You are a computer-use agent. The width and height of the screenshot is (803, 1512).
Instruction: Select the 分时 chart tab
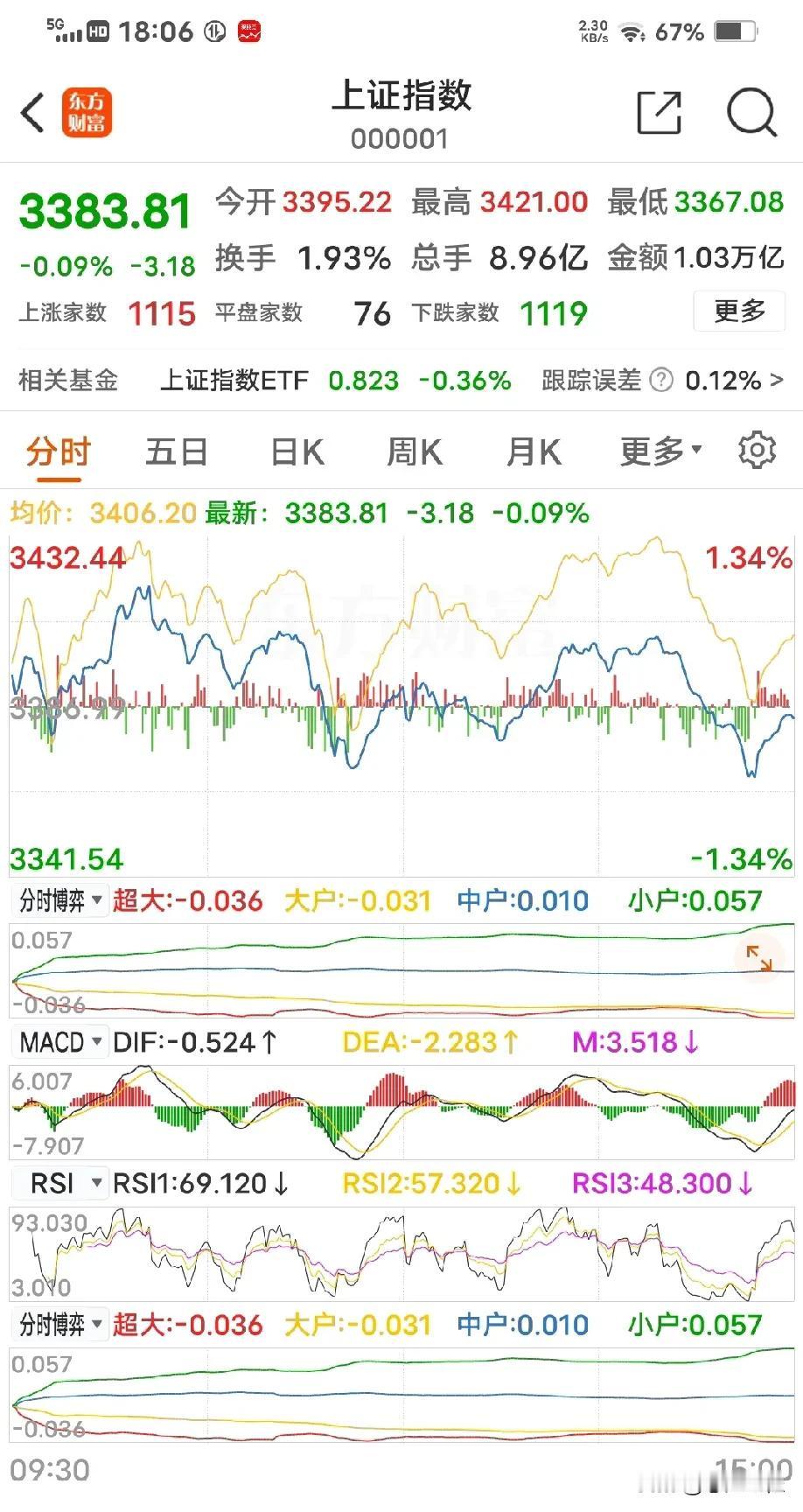tap(59, 452)
